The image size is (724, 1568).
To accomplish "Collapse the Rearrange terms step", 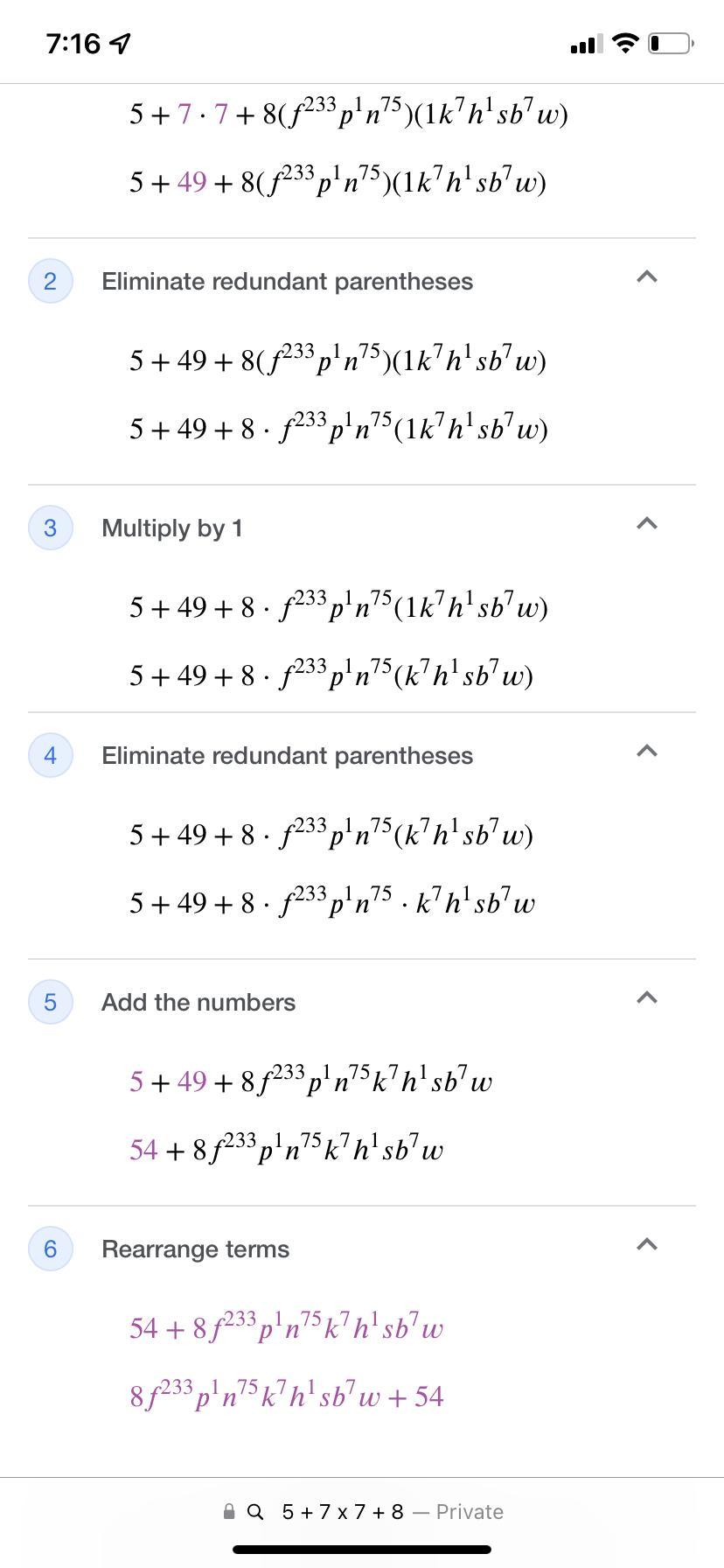I will click(x=646, y=1245).
